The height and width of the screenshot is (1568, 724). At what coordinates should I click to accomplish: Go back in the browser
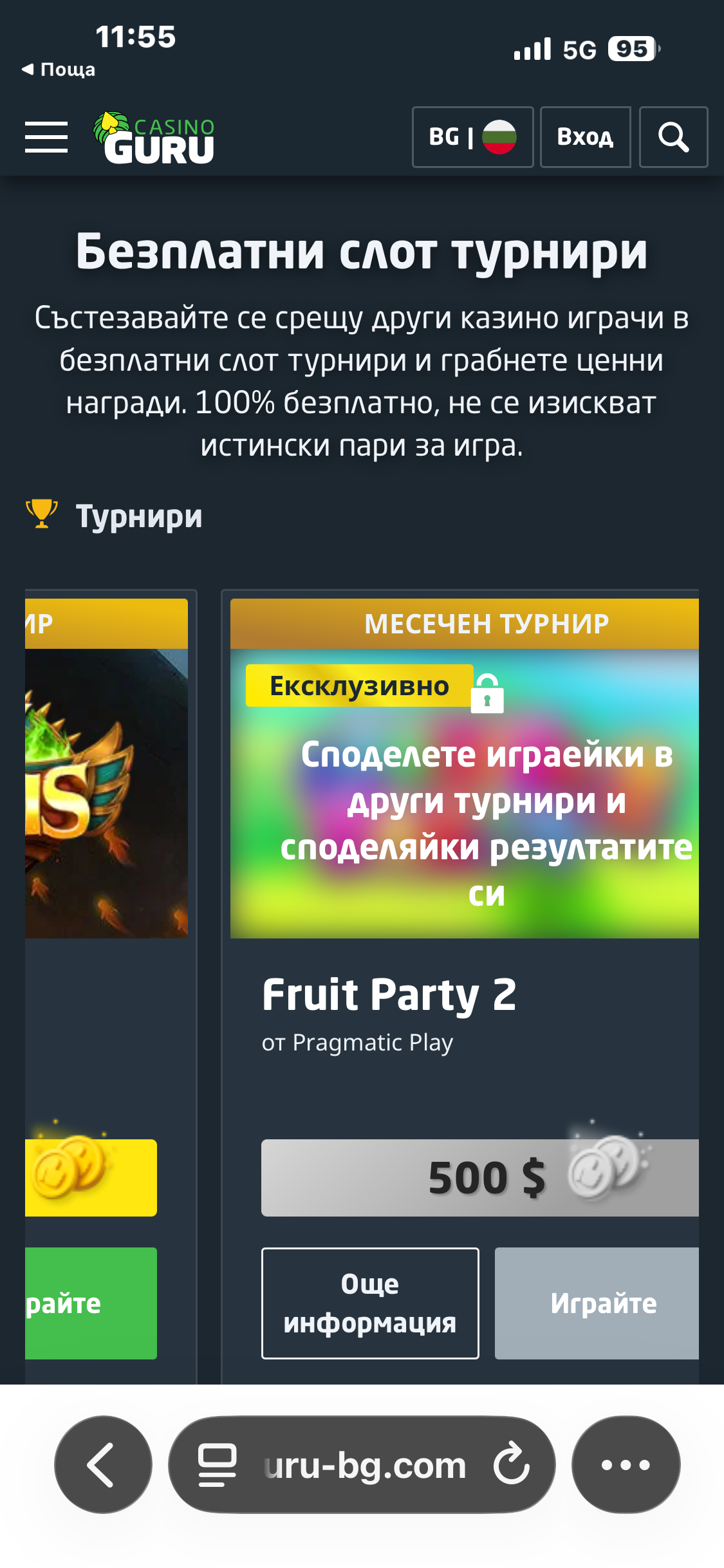pyautogui.click(x=103, y=1464)
